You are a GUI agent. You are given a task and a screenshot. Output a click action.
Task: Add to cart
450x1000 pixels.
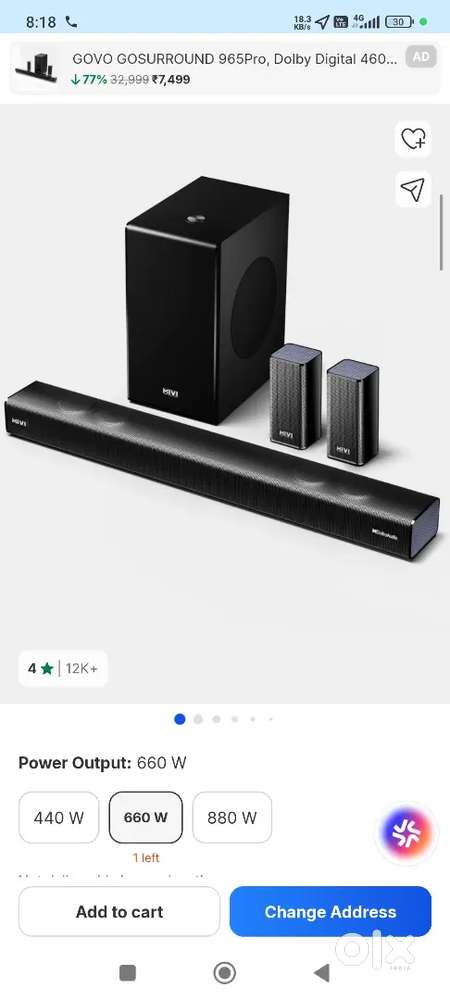[119, 912]
